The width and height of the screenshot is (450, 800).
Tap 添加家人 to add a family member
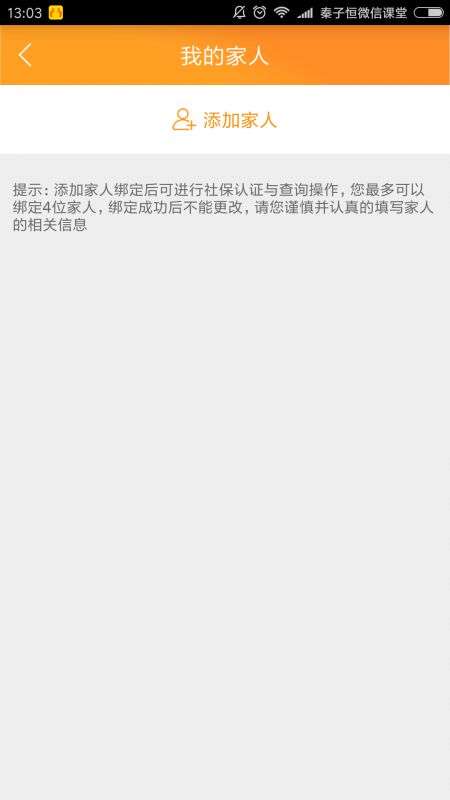tap(224, 119)
